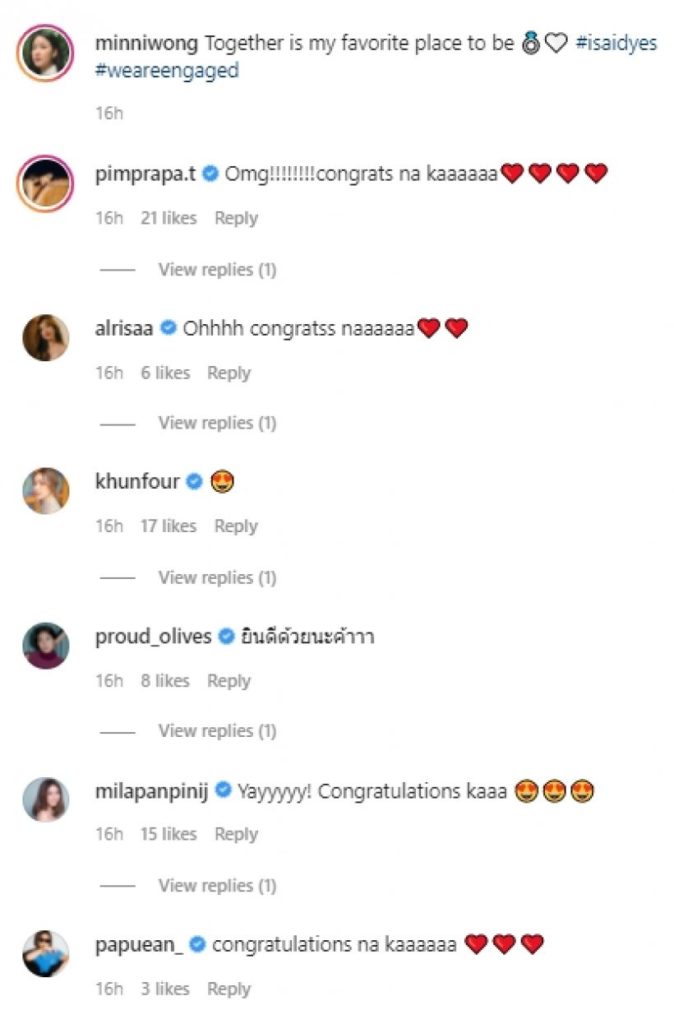View replies under alrisaa's comment
Screen dimensions: 674x1024
point(216,423)
